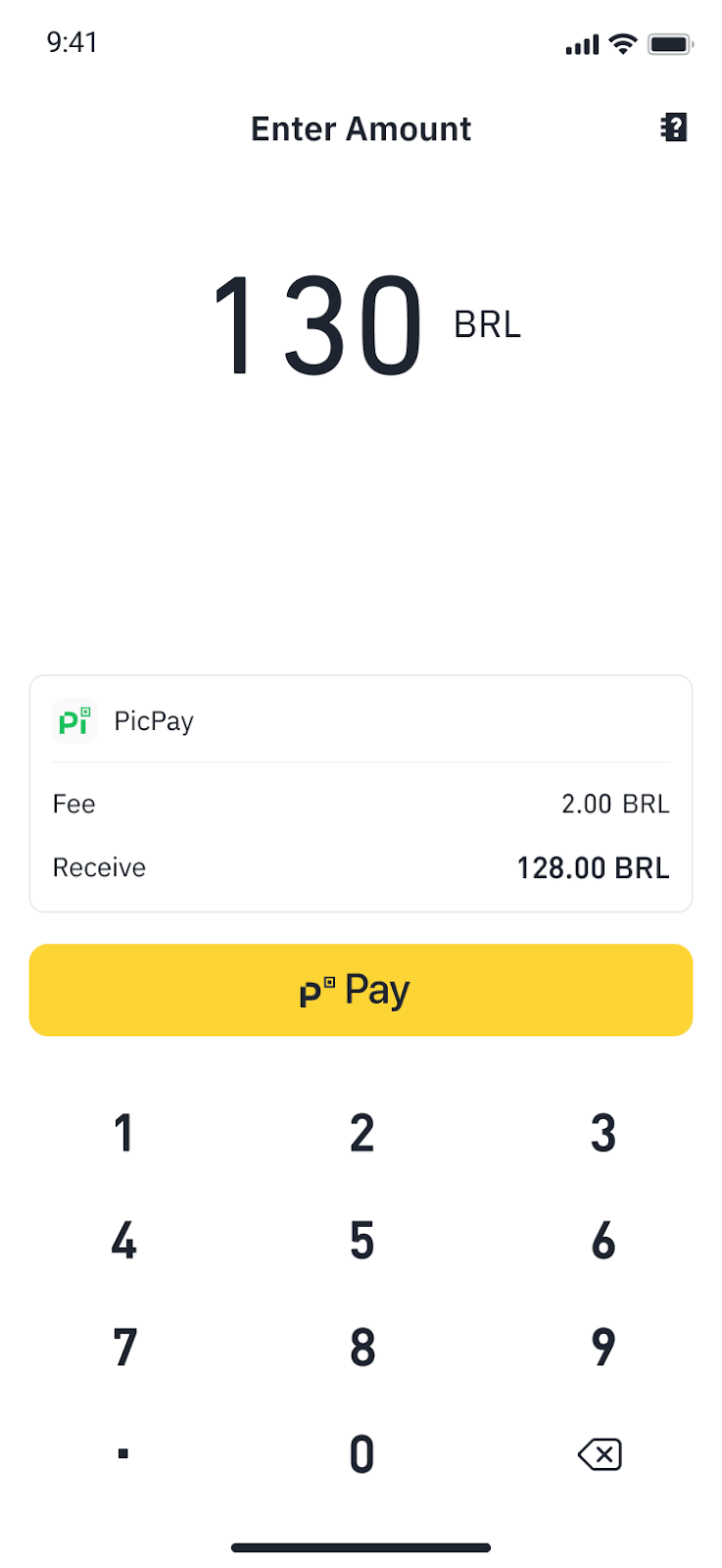
Task: Enter digit 6 on the keypad
Action: (x=602, y=1241)
